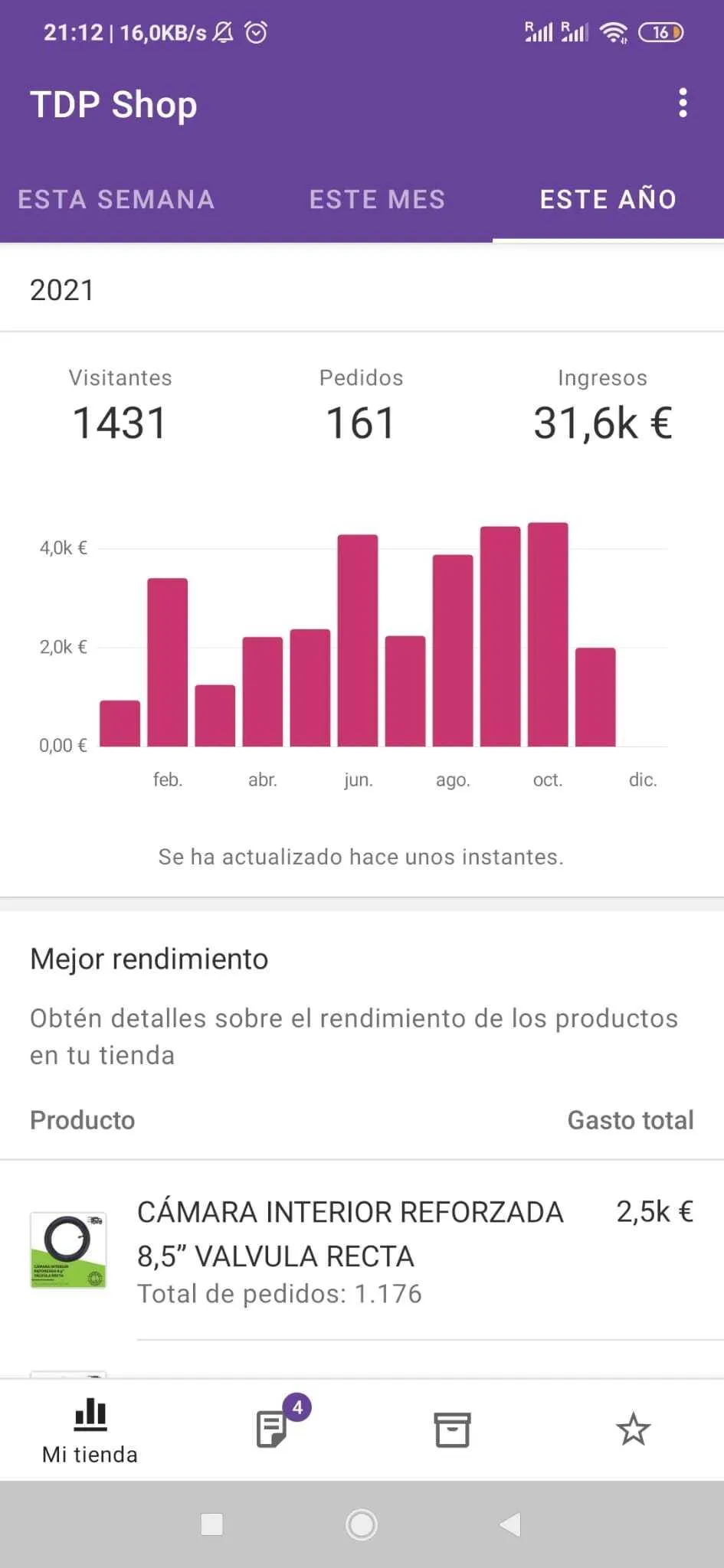Go to the Mi tienda tab
The width and height of the screenshot is (724, 1568).
pos(90,1430)
